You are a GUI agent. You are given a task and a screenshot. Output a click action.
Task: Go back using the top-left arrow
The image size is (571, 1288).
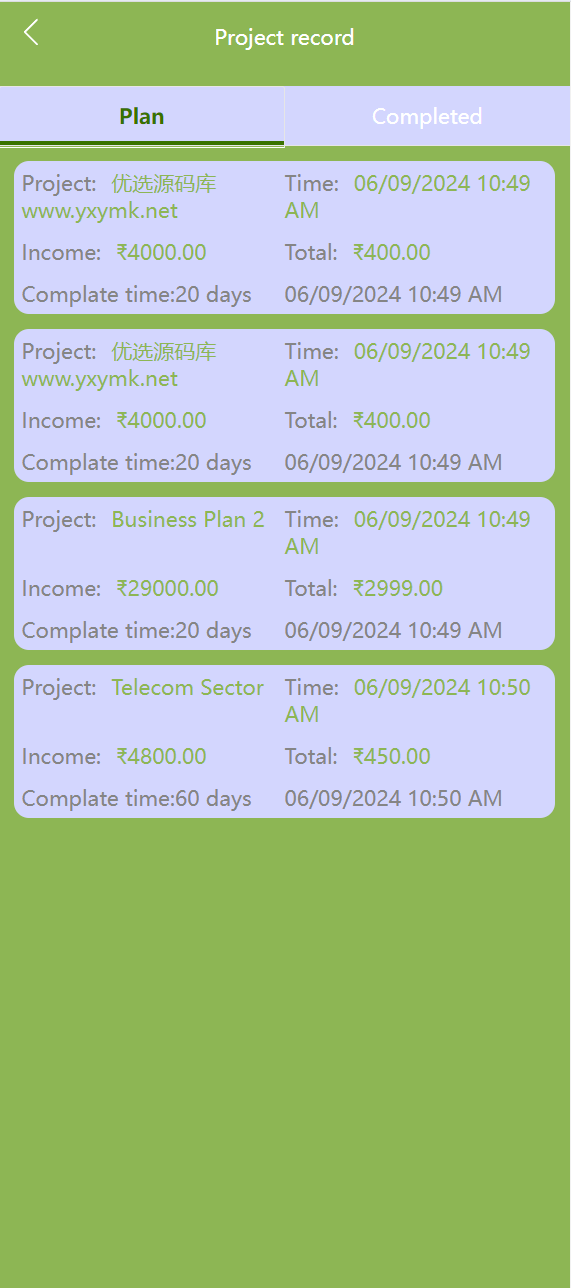31,33
